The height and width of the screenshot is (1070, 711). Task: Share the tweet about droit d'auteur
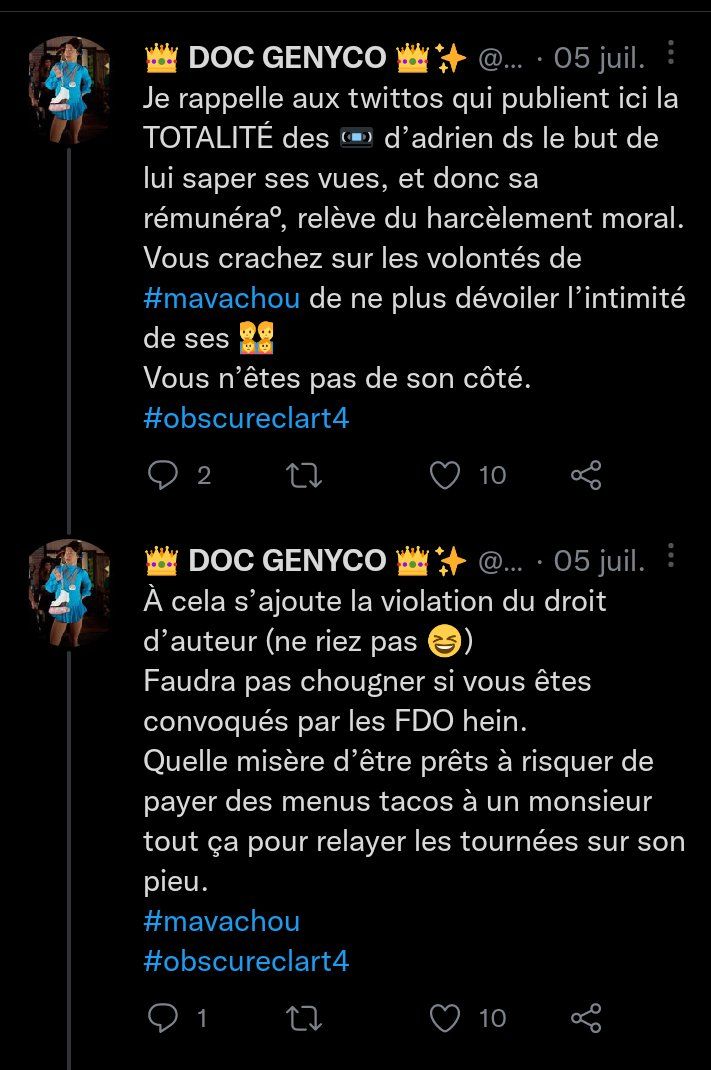tap(586, 1018)
